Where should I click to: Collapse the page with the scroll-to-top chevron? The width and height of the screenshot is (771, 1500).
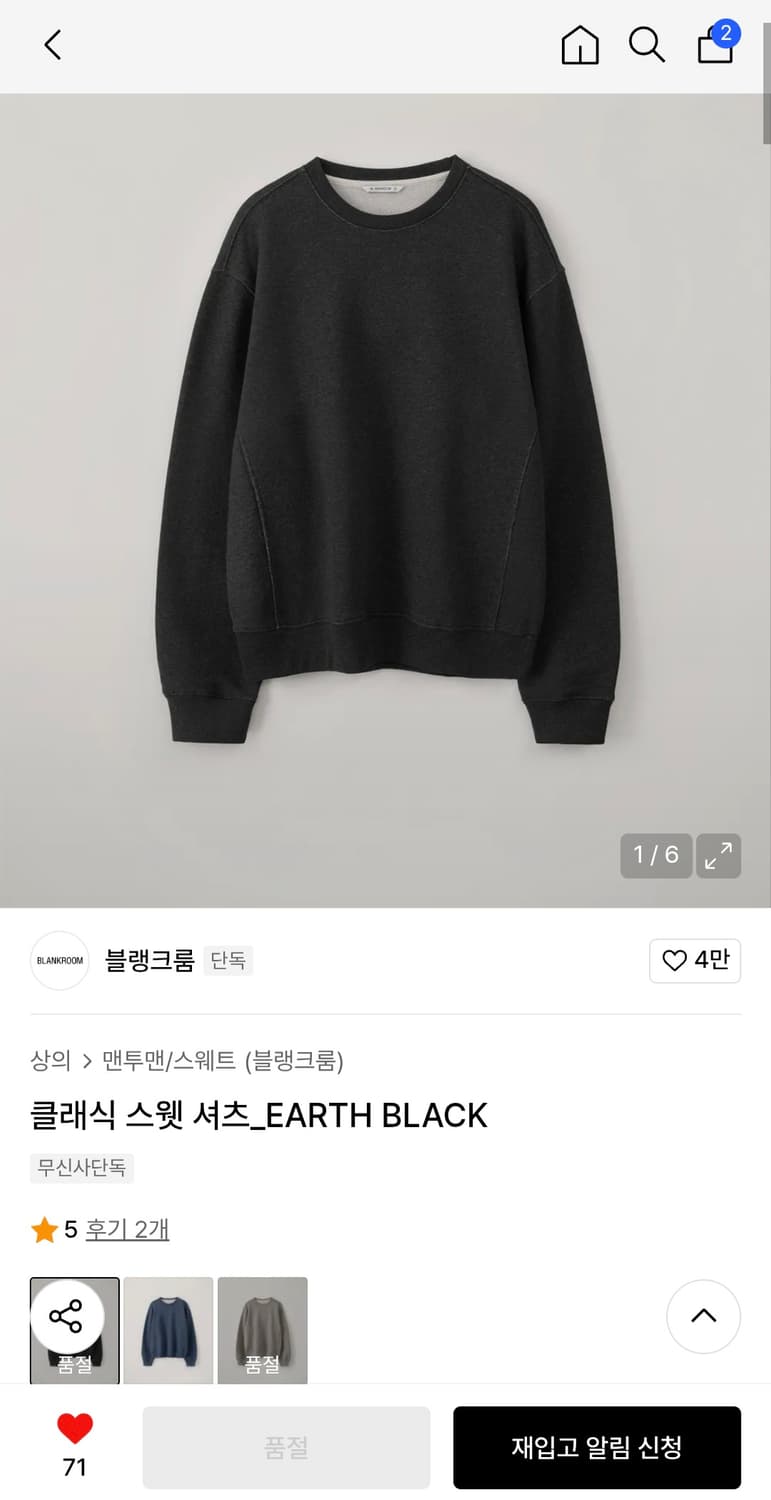(x=703, y=1317)
